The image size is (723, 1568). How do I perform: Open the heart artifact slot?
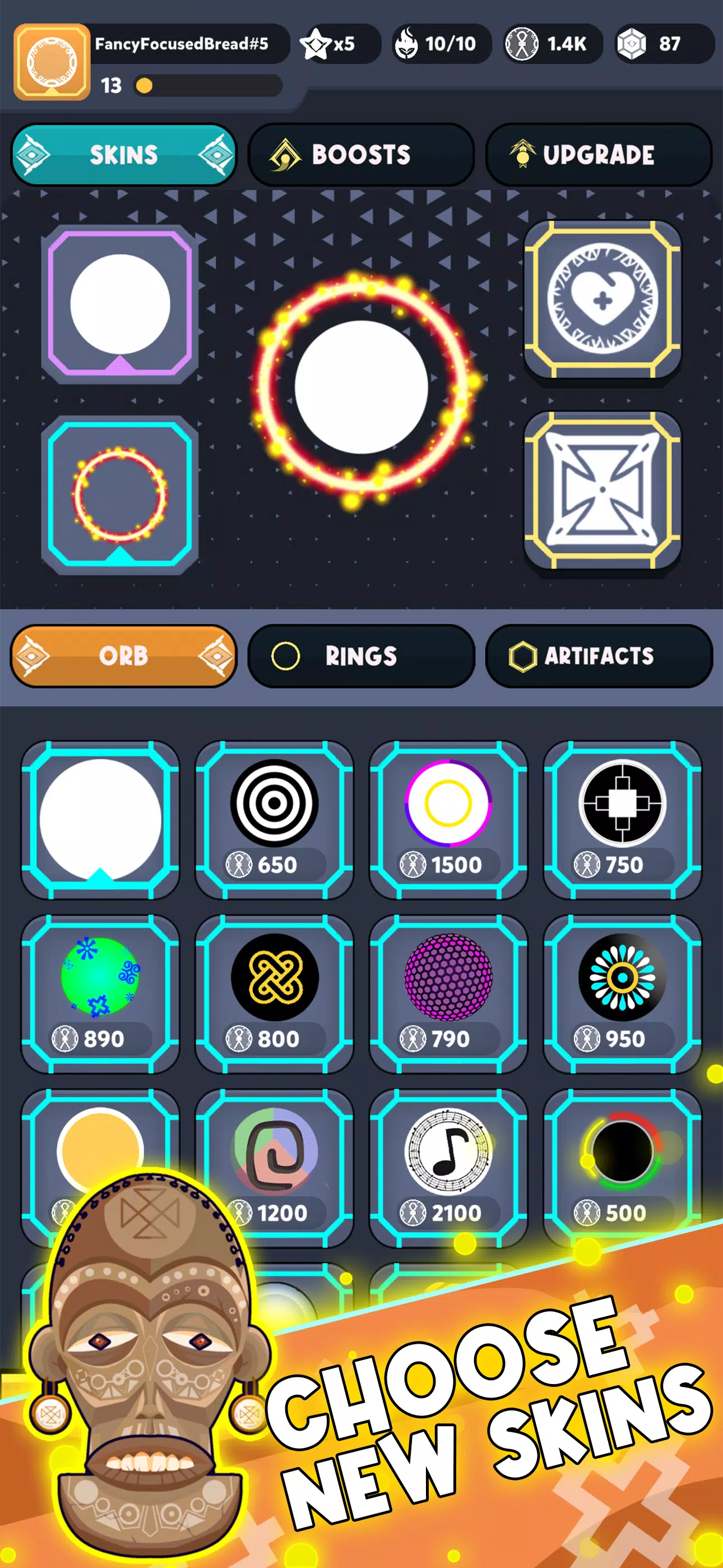(x=602, y=299)
